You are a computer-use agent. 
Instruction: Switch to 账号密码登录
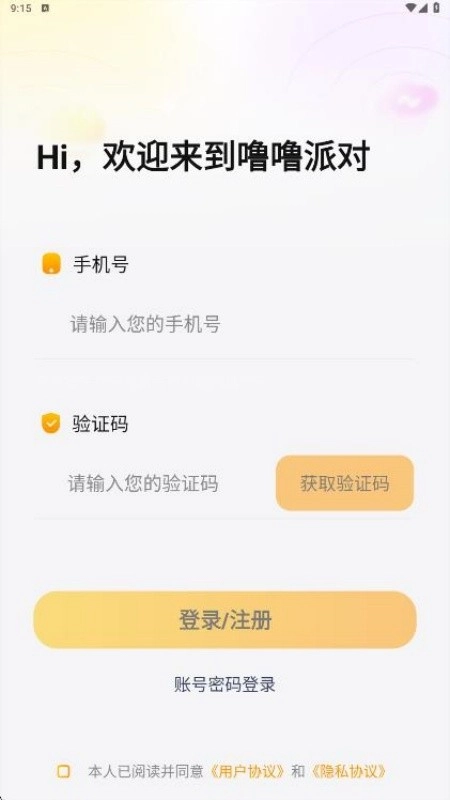[225, 685]
